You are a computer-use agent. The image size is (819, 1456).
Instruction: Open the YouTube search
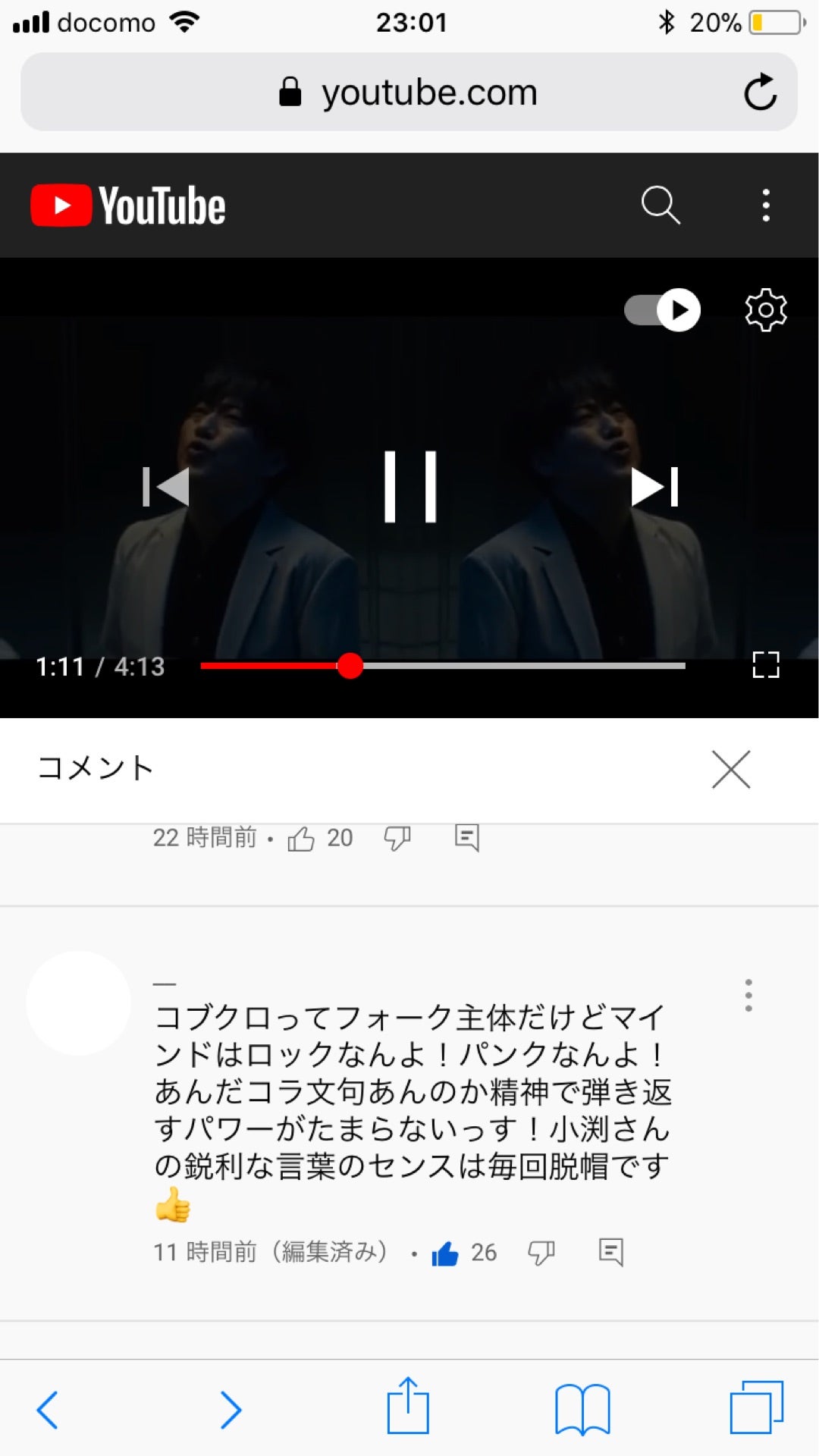659,204
